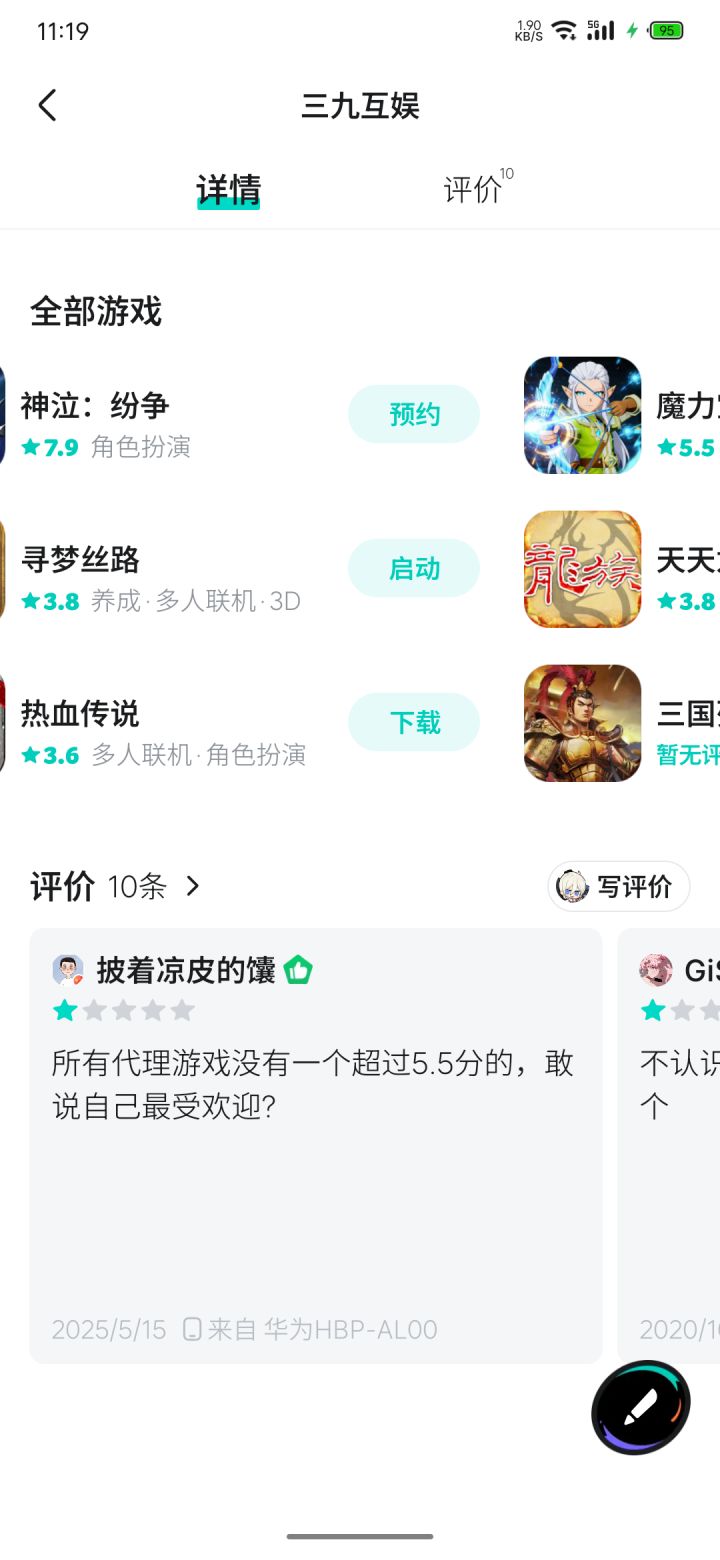Select the 详情 tab
This screenshot has height=1560, width=720.
pos(228,188)
